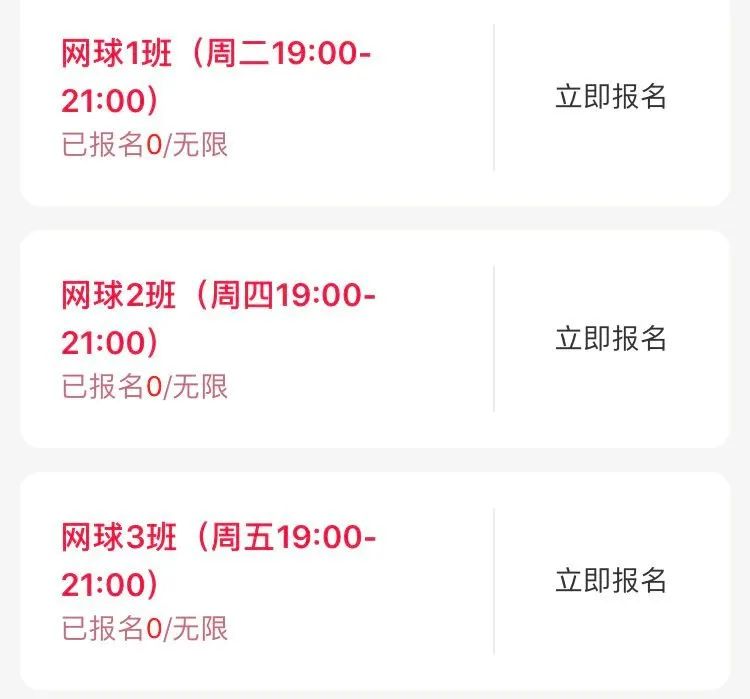Sign up for 网球2班 (周四) via 立即报名
This screenshot has width=750, height=699.
coord(611,339)
